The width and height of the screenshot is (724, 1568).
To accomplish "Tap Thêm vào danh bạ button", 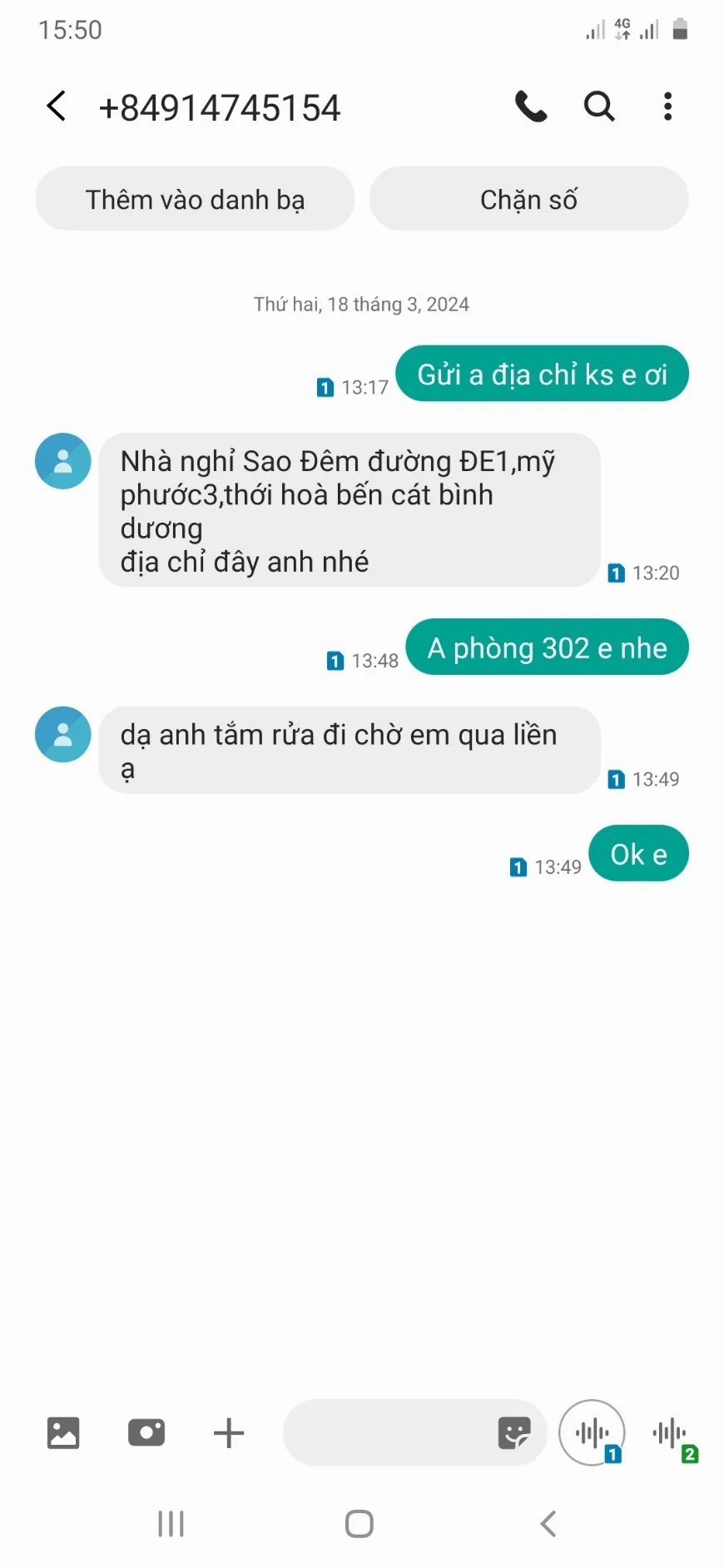I will [195, 200].
